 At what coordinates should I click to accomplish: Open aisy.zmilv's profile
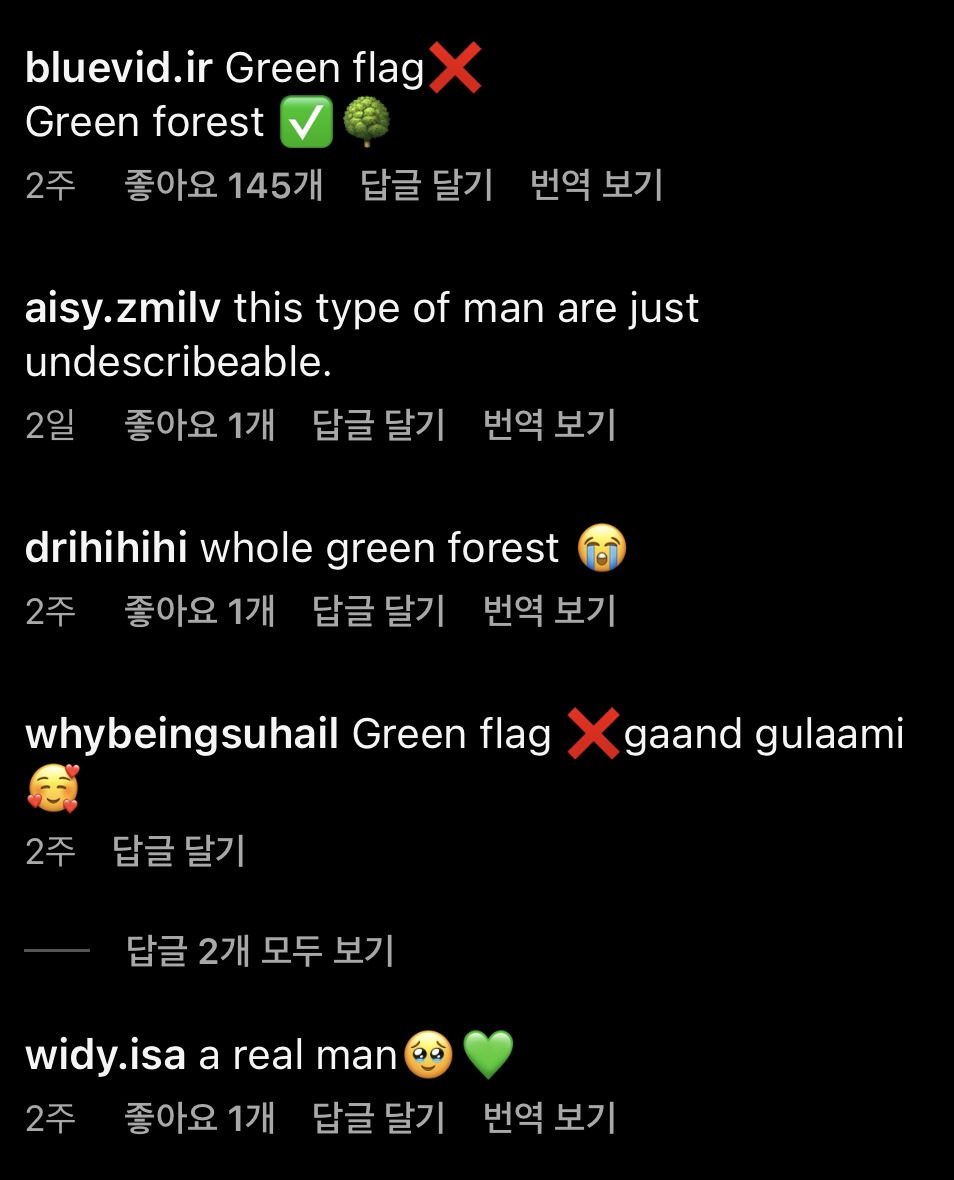122,309
